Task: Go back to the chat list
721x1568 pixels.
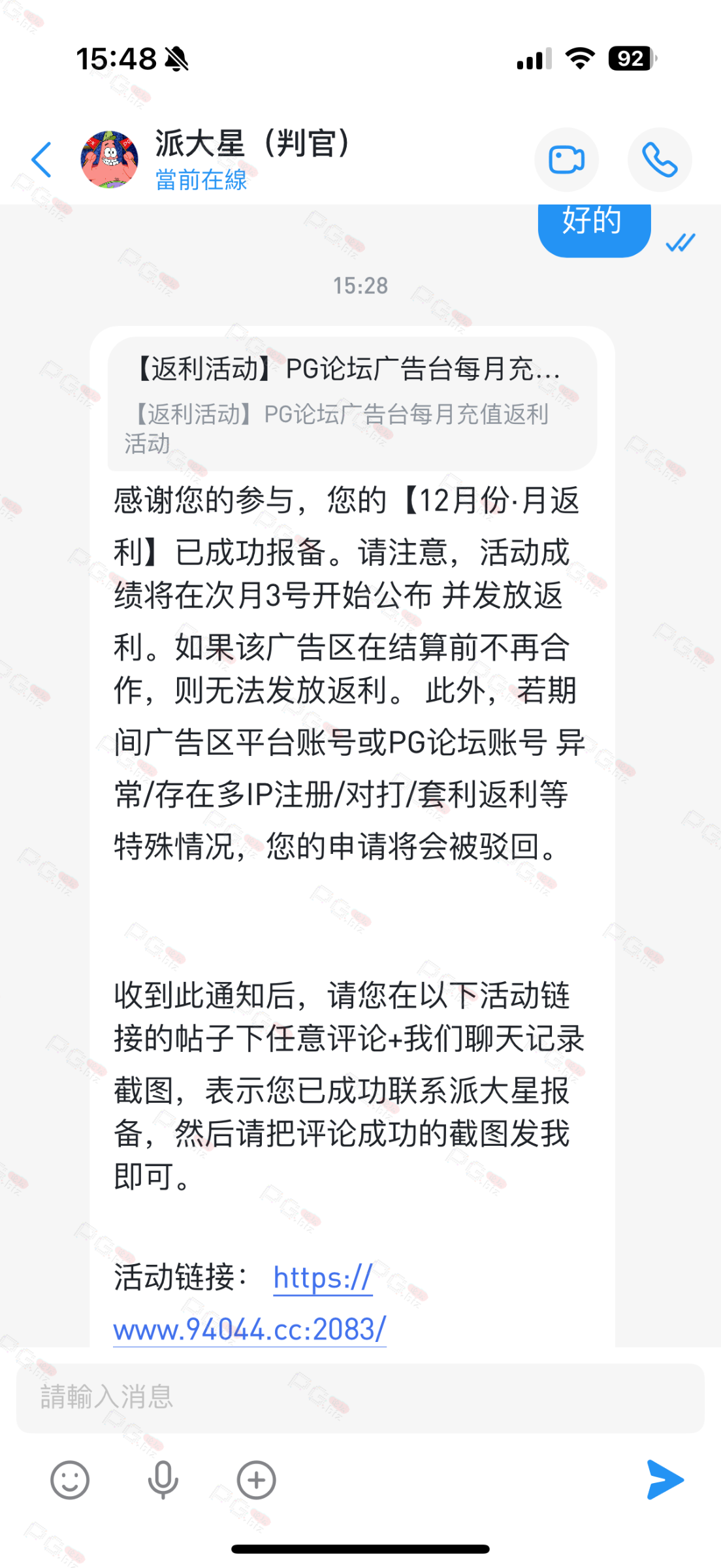Action: point(41,159)
